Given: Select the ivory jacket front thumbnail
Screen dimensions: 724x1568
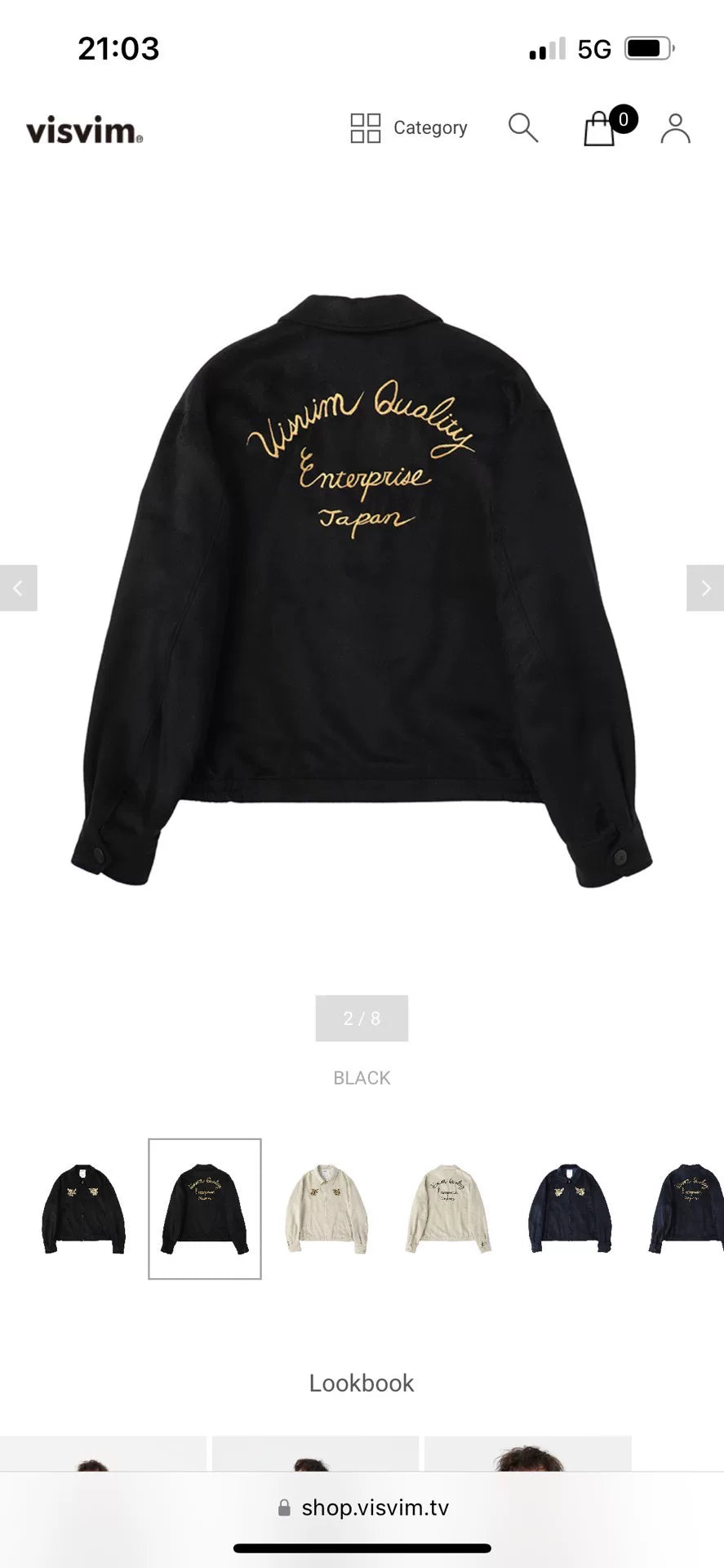Looking at the screenshot, I should pos(326,1209).
